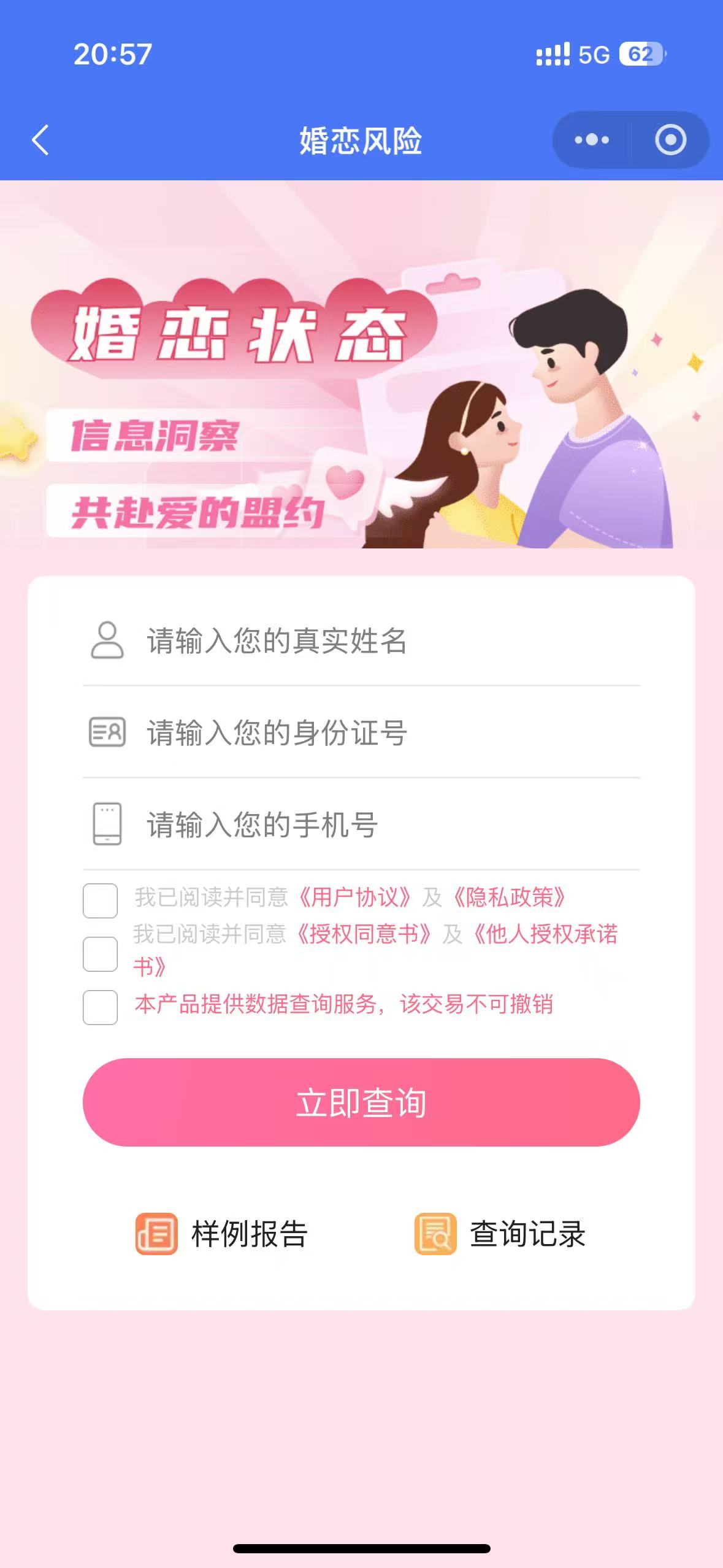Focus the ID number (身份证号) field
The image size is (723, 1568).
tap(380, 732)
